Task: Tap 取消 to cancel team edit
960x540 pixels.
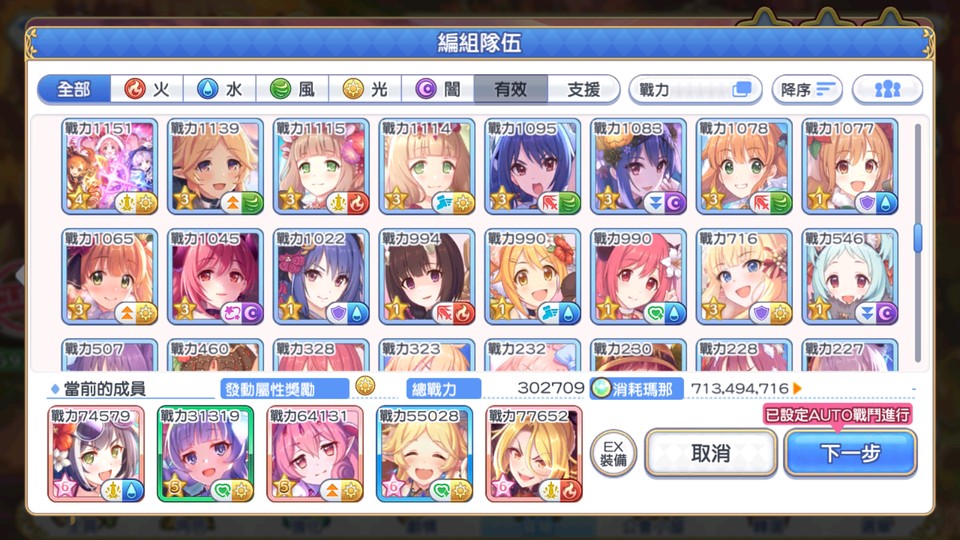Action: pyautogui.click(x=709, y=453)
